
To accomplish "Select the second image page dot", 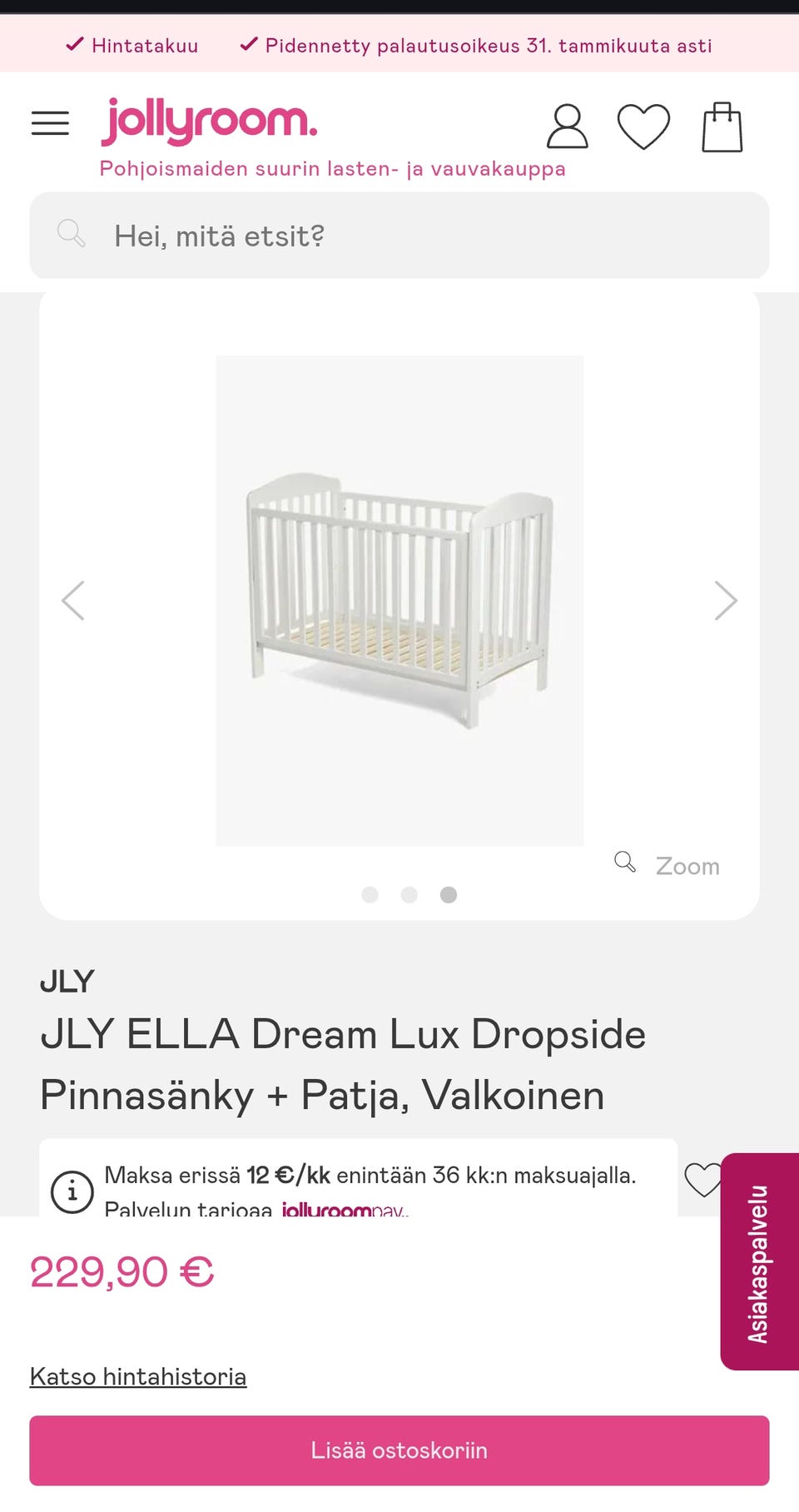I will (x=409, y=894).
